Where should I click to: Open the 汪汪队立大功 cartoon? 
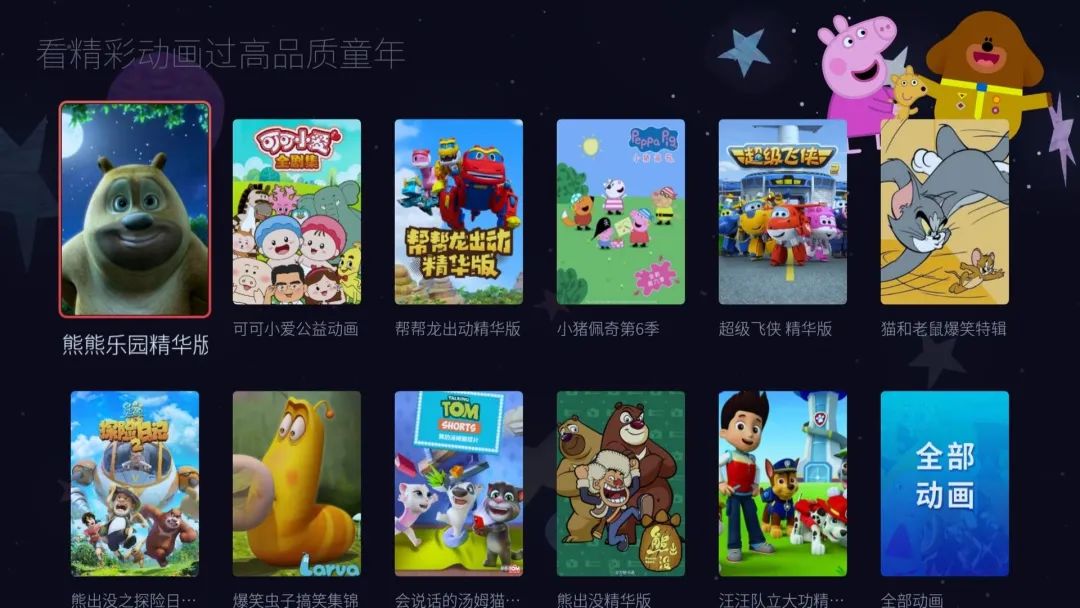click(x=783, y=483)
